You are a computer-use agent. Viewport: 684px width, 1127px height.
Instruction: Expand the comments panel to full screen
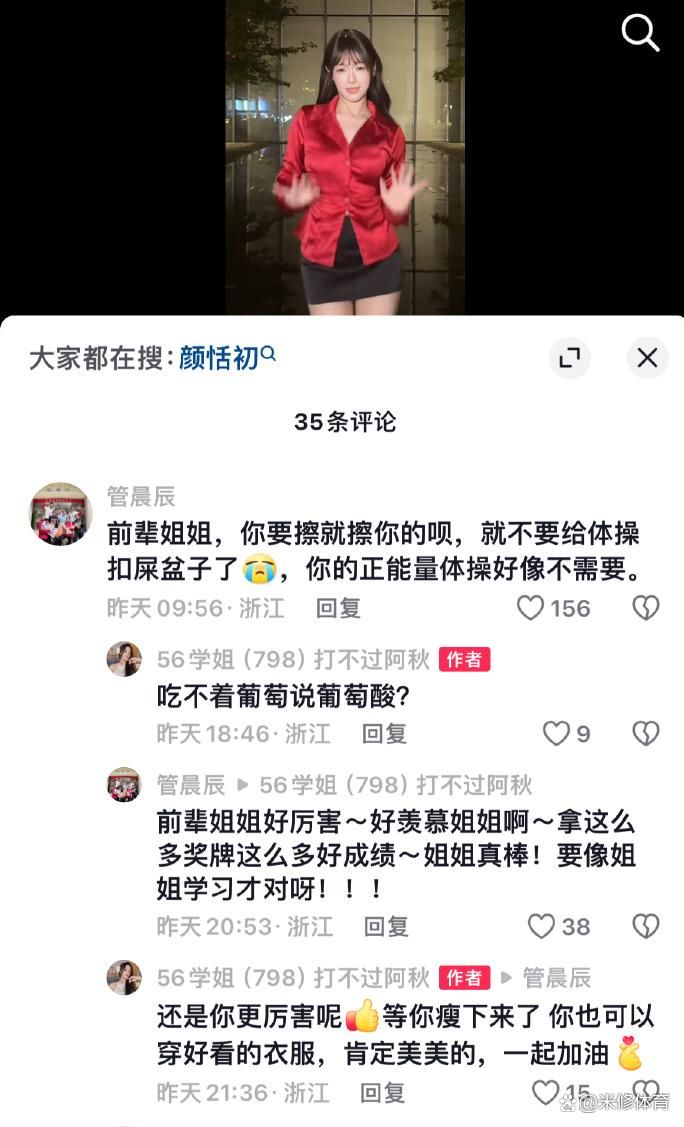pyautogui.click(x=570, y=358)
